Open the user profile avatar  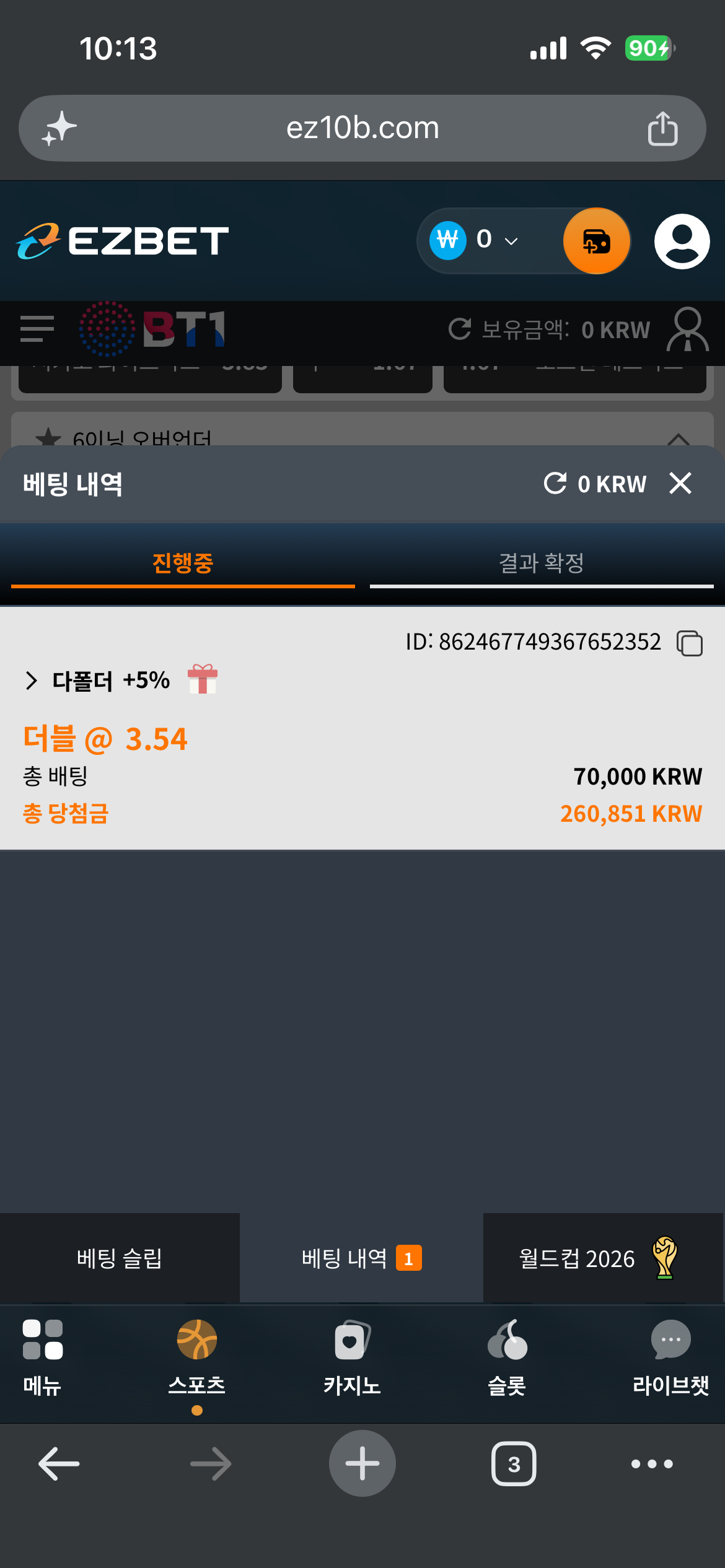click(682, 241)
